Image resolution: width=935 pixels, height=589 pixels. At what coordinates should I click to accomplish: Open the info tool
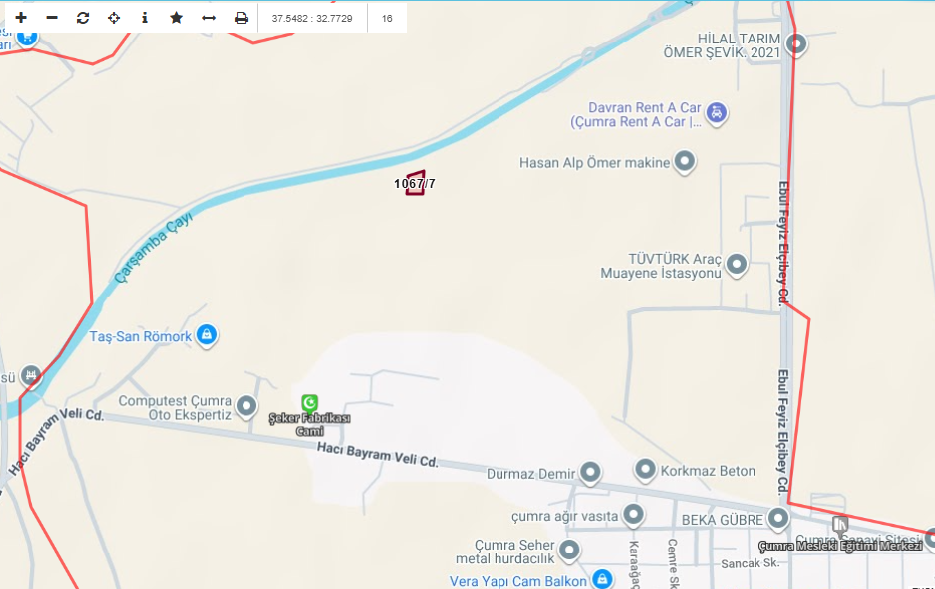click(x=145, y=18)
